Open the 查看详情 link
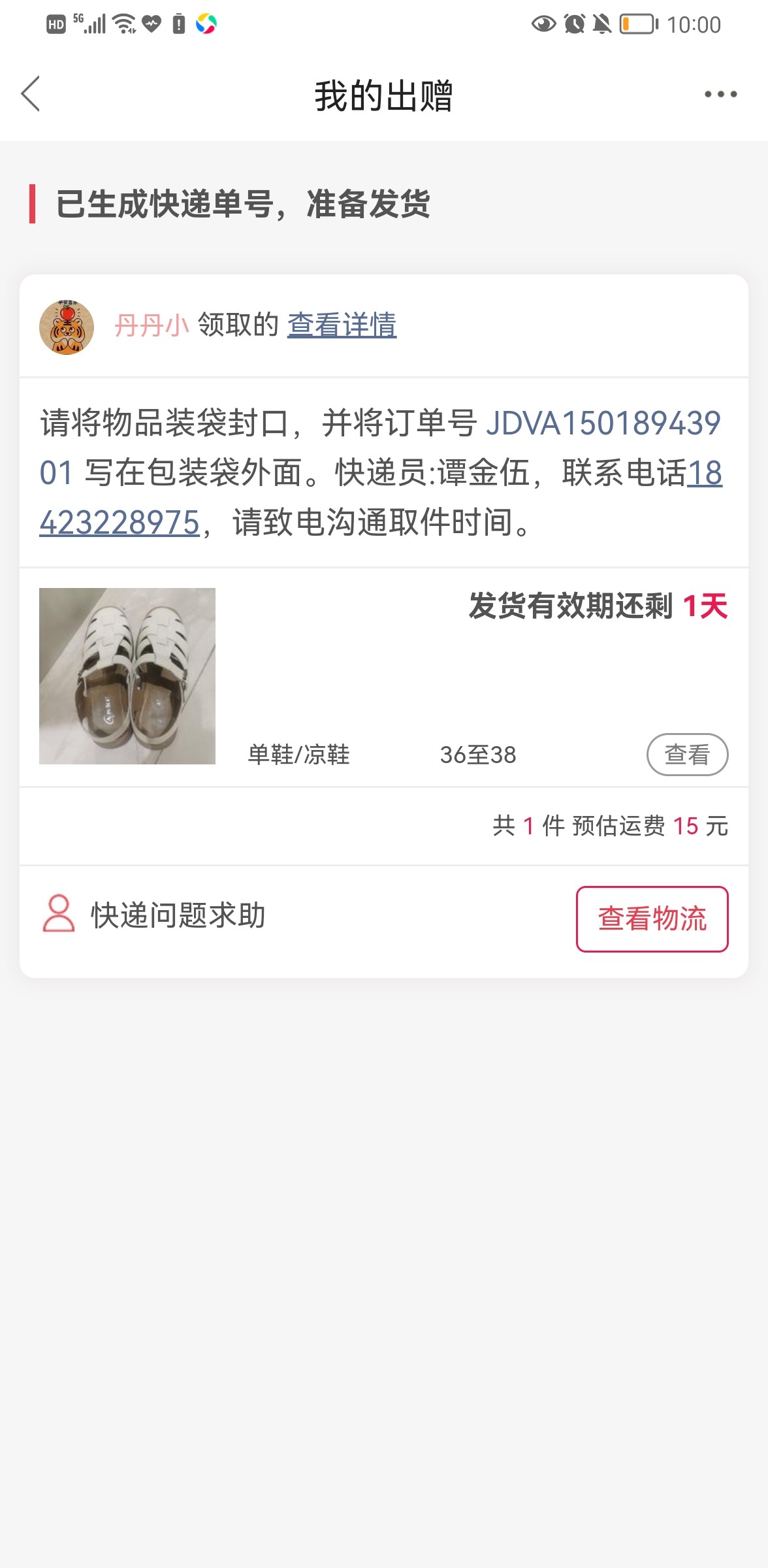Viewport: 768px width, 1568px height. tap(342, 325)
